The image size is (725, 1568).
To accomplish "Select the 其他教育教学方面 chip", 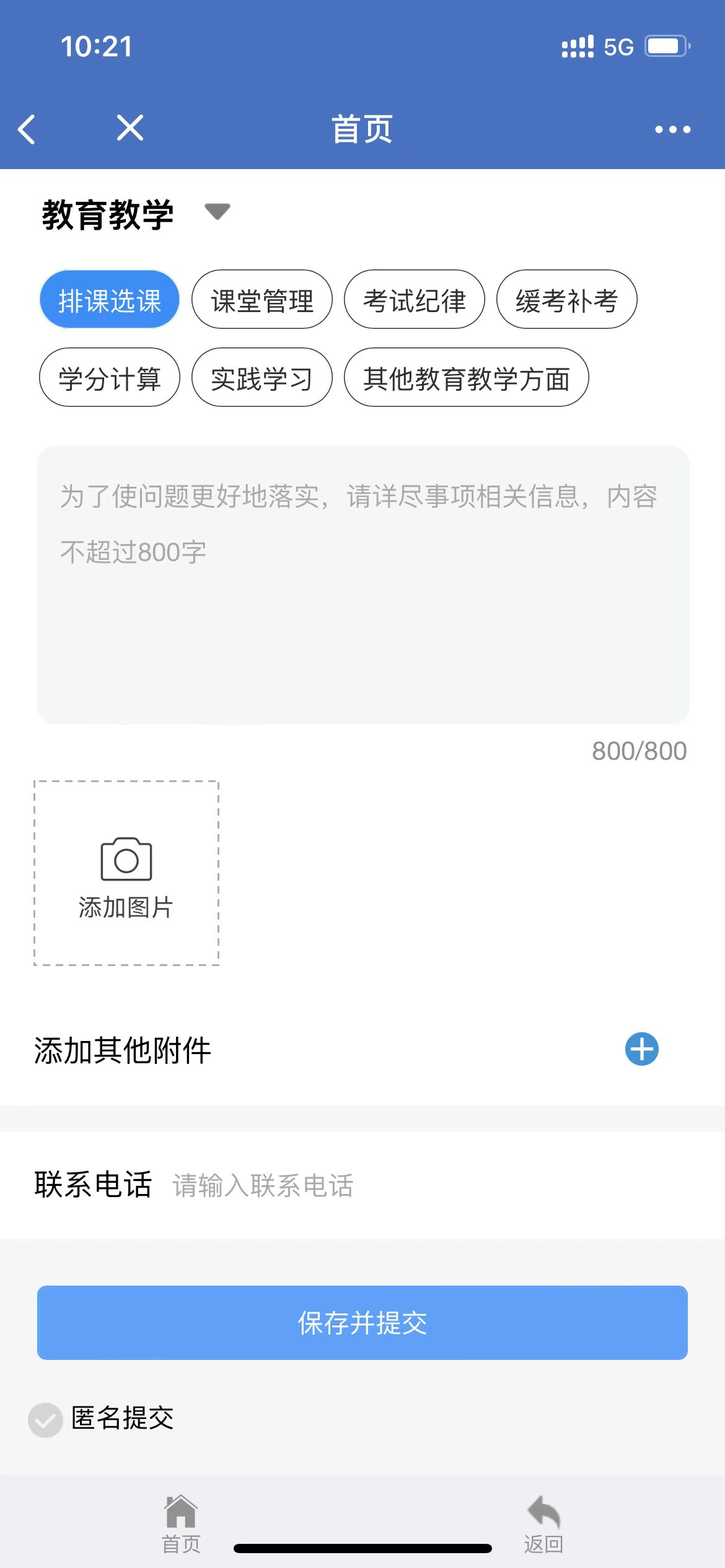I will click(466, 378).
